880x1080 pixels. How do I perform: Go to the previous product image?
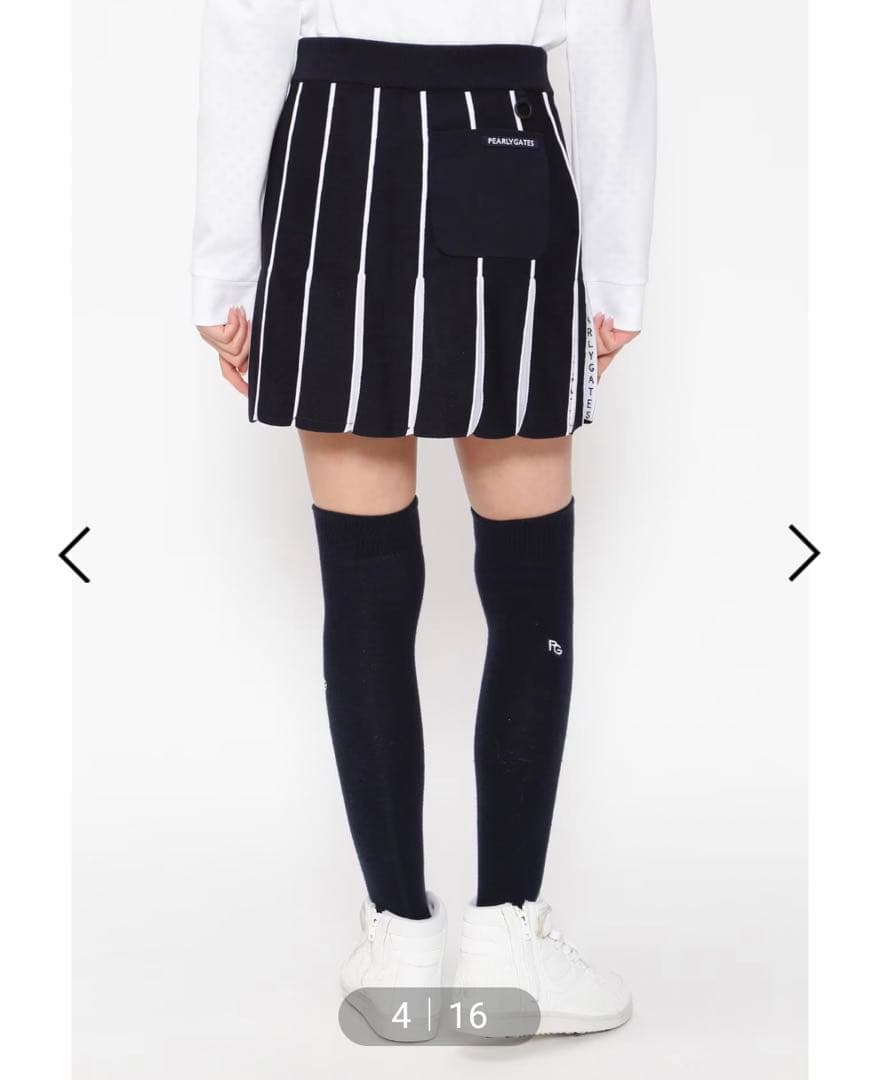[x=75, y=554]
